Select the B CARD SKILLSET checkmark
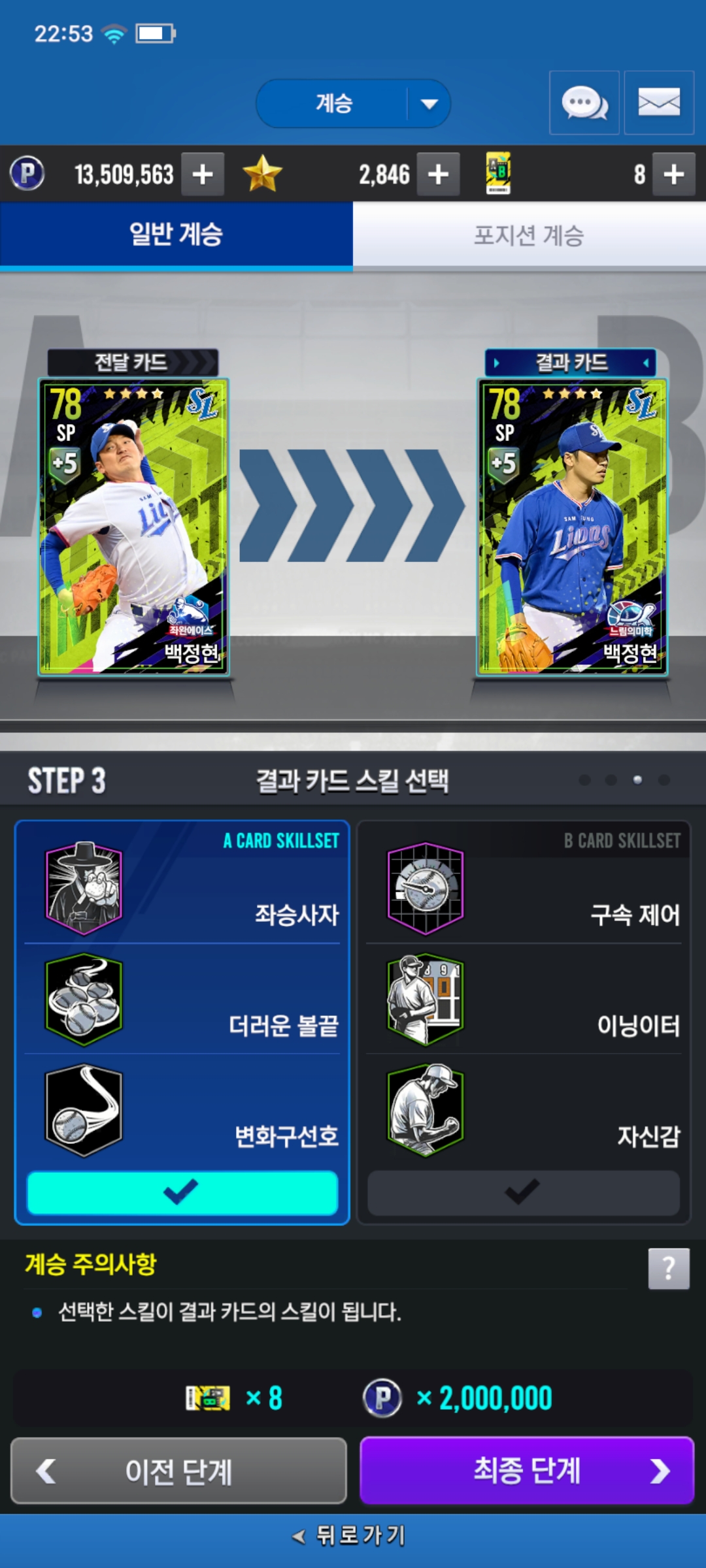The height and width of the screenshot is (1568, 706). [x=523, y=1192]
